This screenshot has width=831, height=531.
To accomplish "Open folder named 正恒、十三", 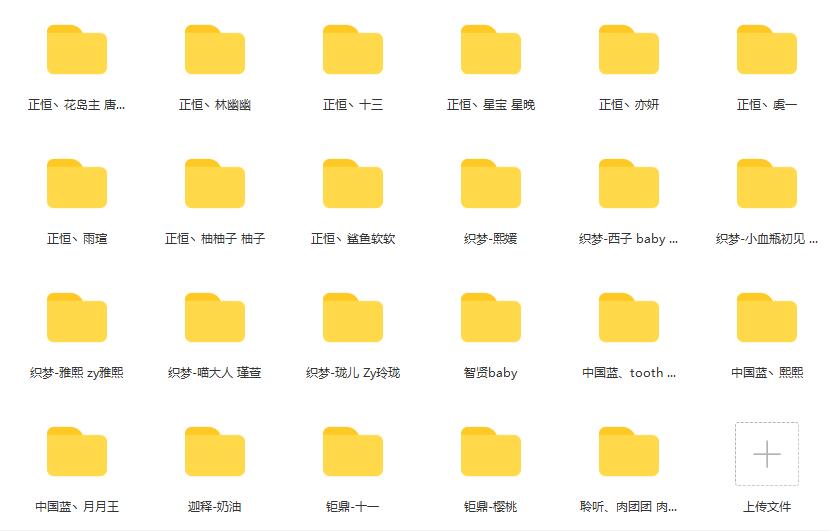I will coord(353,51).
